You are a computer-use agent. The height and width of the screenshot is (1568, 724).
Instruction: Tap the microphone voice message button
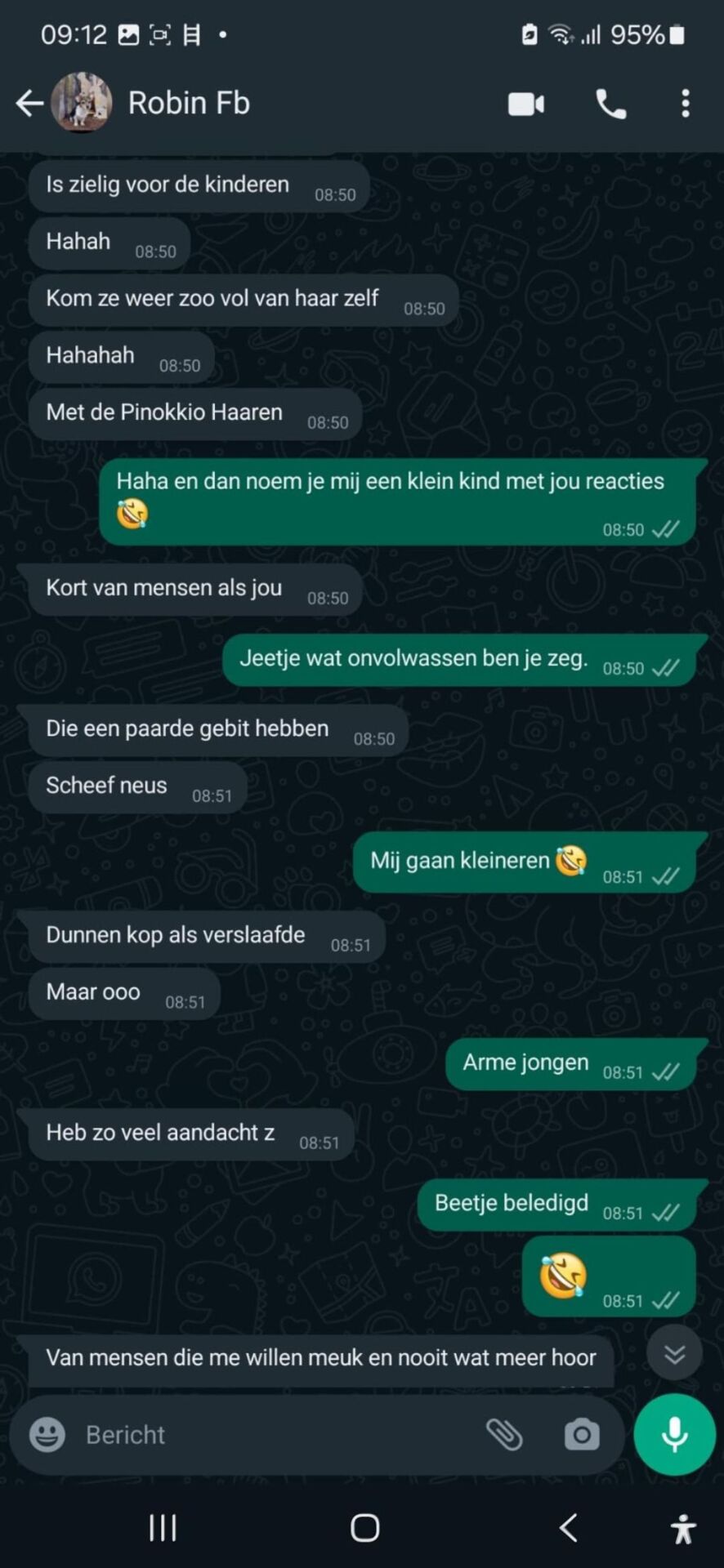(x=674, y=1435)
